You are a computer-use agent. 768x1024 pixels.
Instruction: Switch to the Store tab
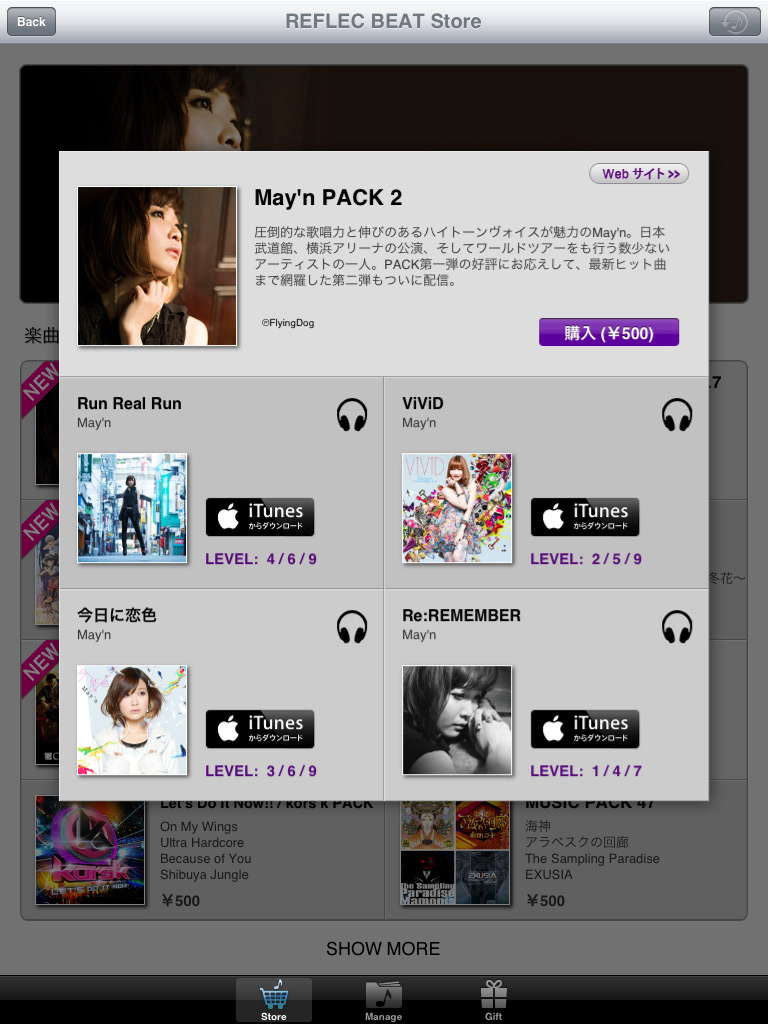[x=273, y=1000]
